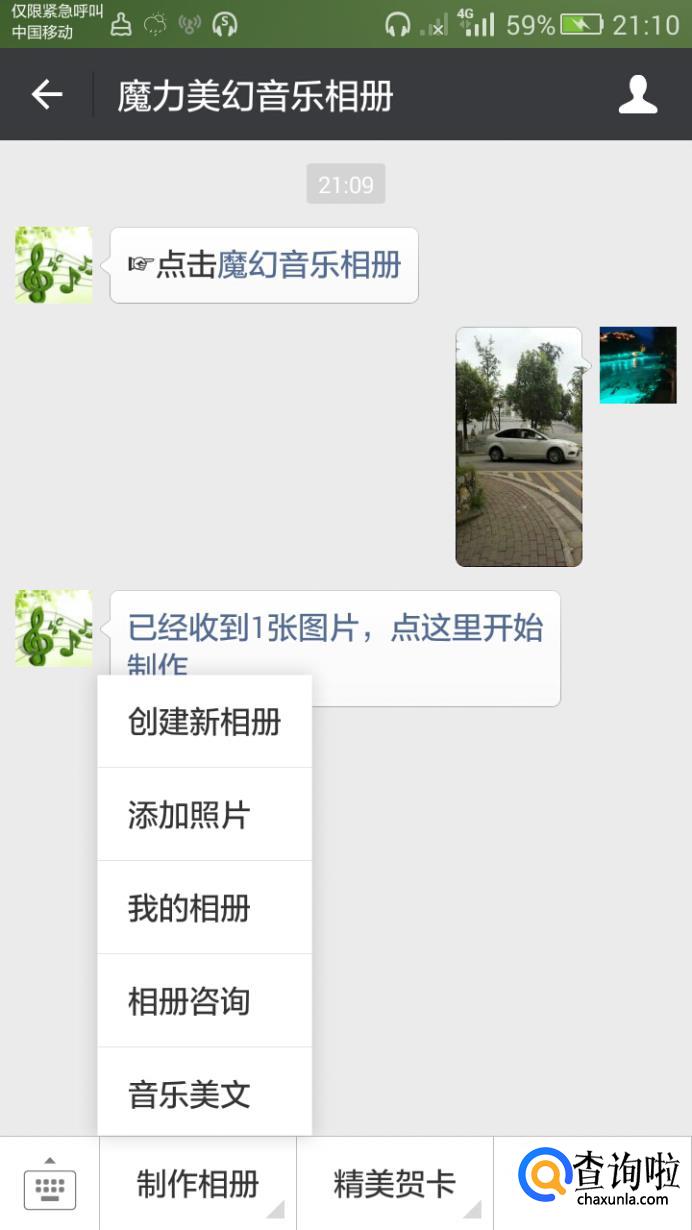Open the sent car photo
692x1230 pixels.
518,447
